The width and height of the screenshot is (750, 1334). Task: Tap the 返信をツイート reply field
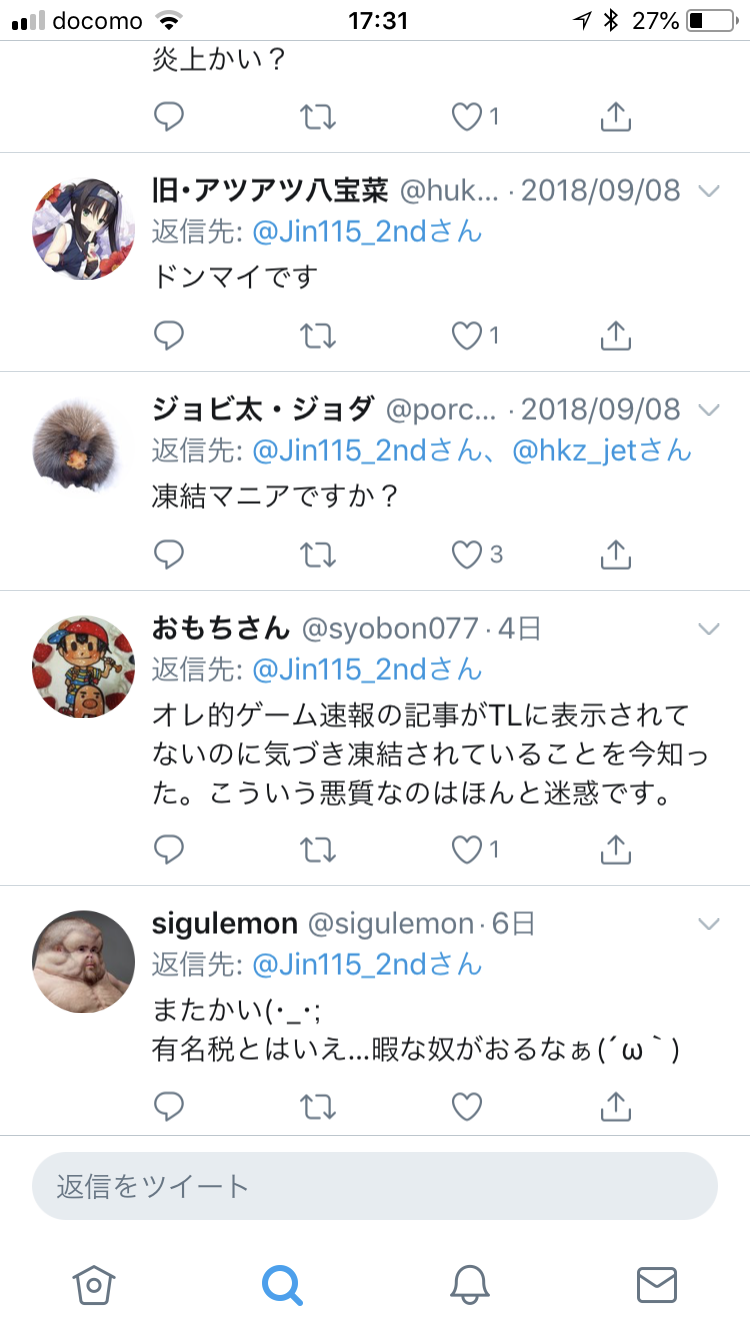point(375,1186)
